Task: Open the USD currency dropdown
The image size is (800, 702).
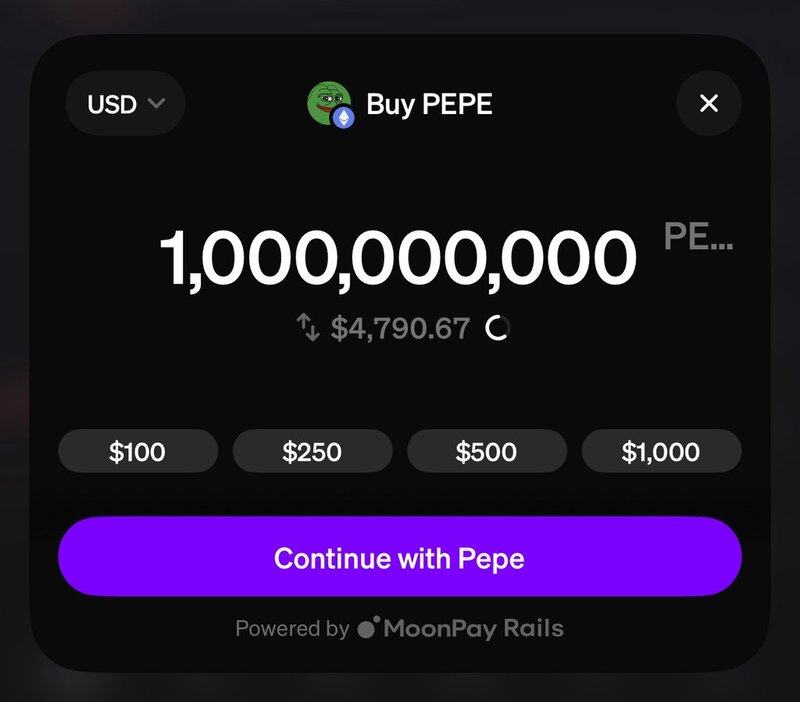Action: pos(125,104)
